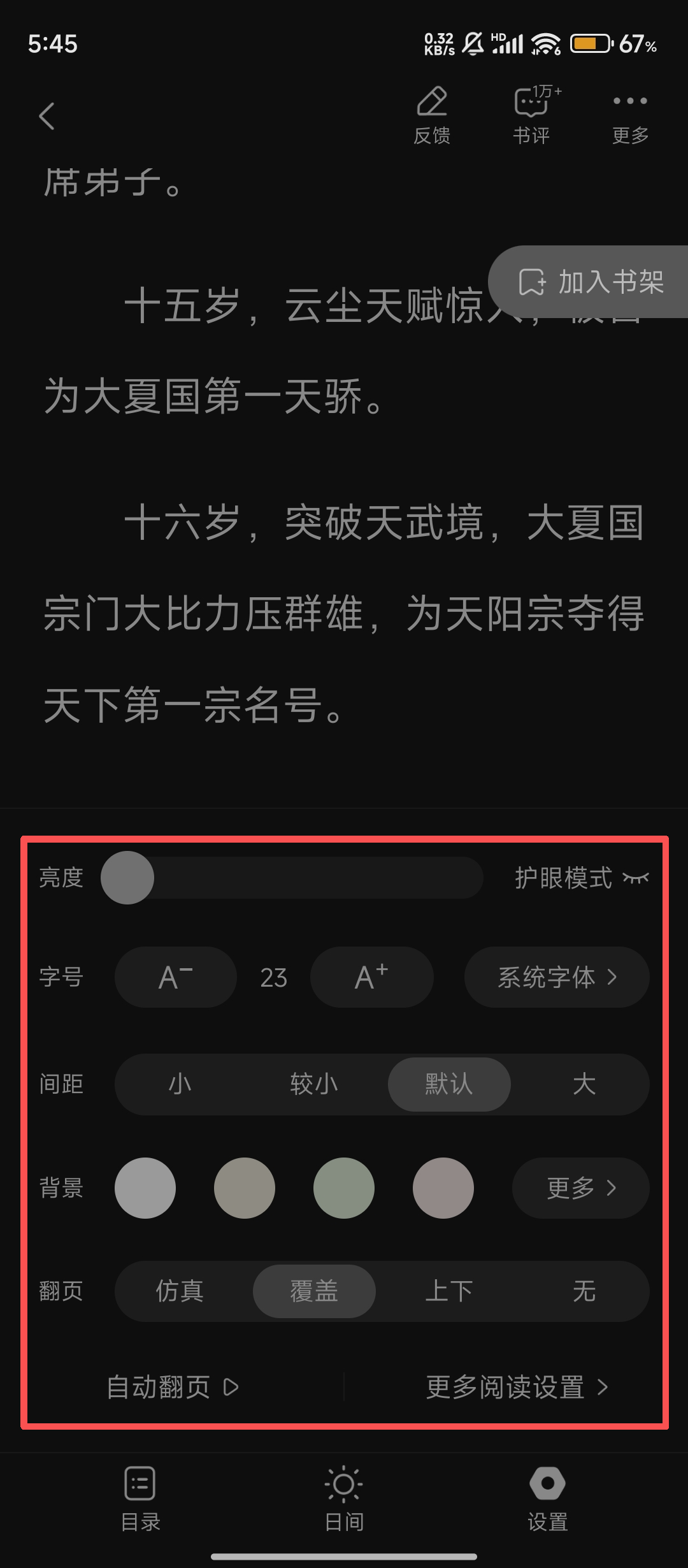
Task: Set line spacing to 小
Action: [x=180, y=1084]
